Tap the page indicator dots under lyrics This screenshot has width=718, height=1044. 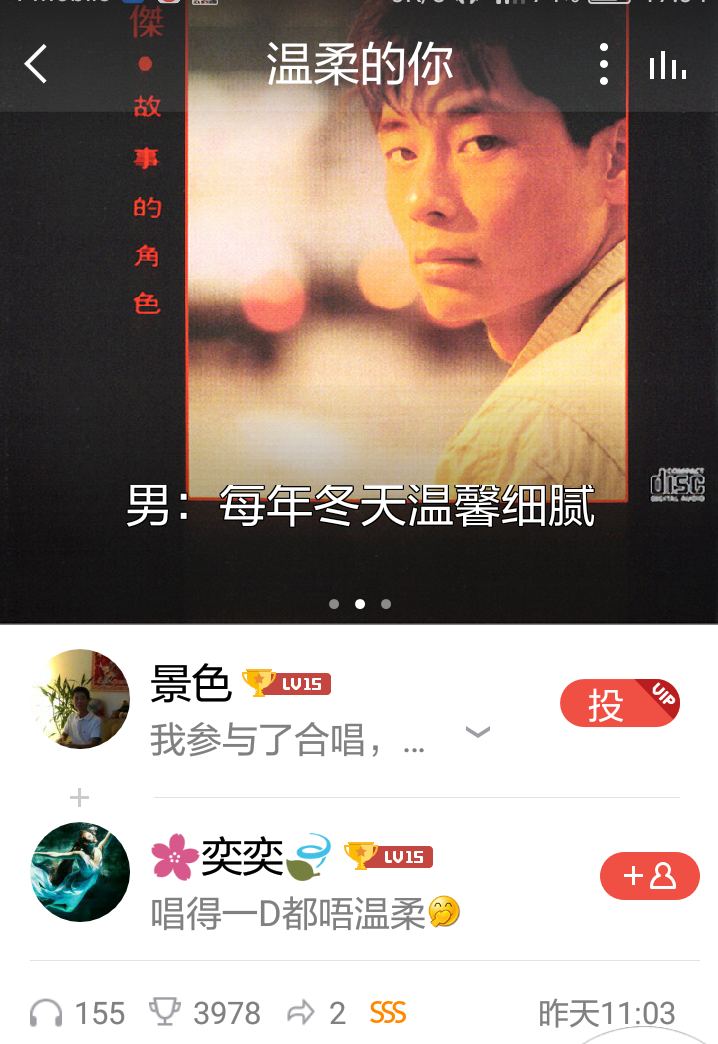pyautogui.click(x=360, y=604)
